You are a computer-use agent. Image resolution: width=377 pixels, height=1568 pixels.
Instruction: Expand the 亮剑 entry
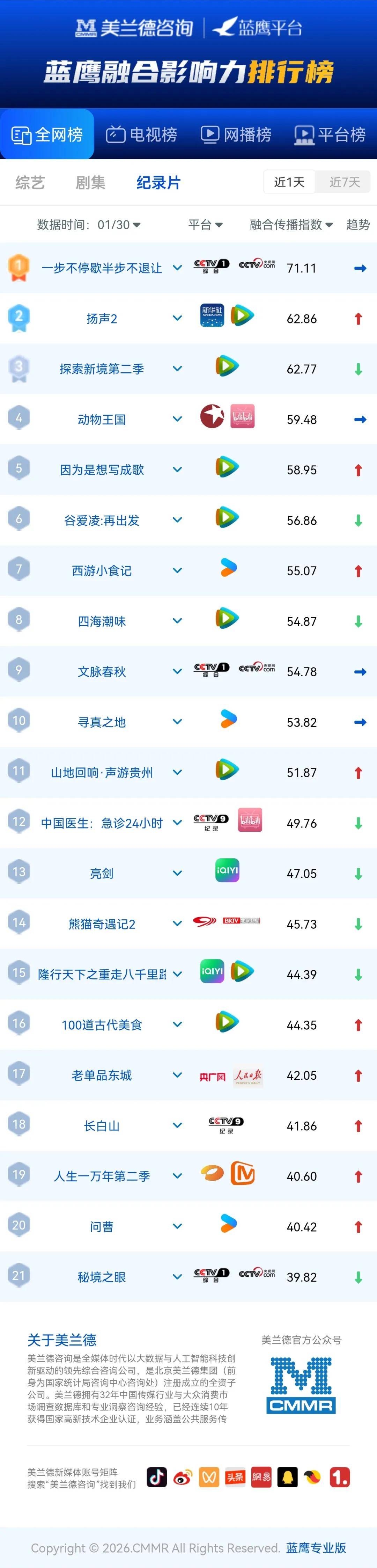click(177, 873)
